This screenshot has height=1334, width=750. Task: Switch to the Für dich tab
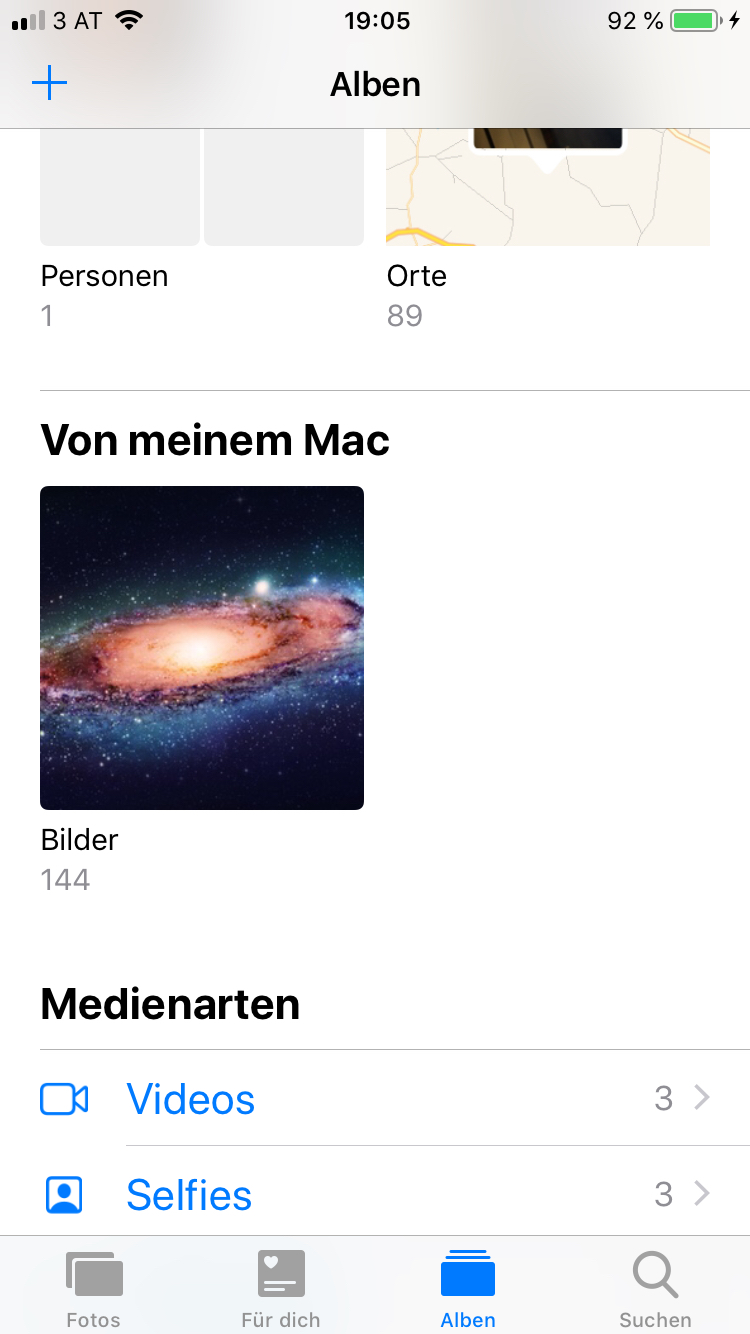[x=281, y=1288]
